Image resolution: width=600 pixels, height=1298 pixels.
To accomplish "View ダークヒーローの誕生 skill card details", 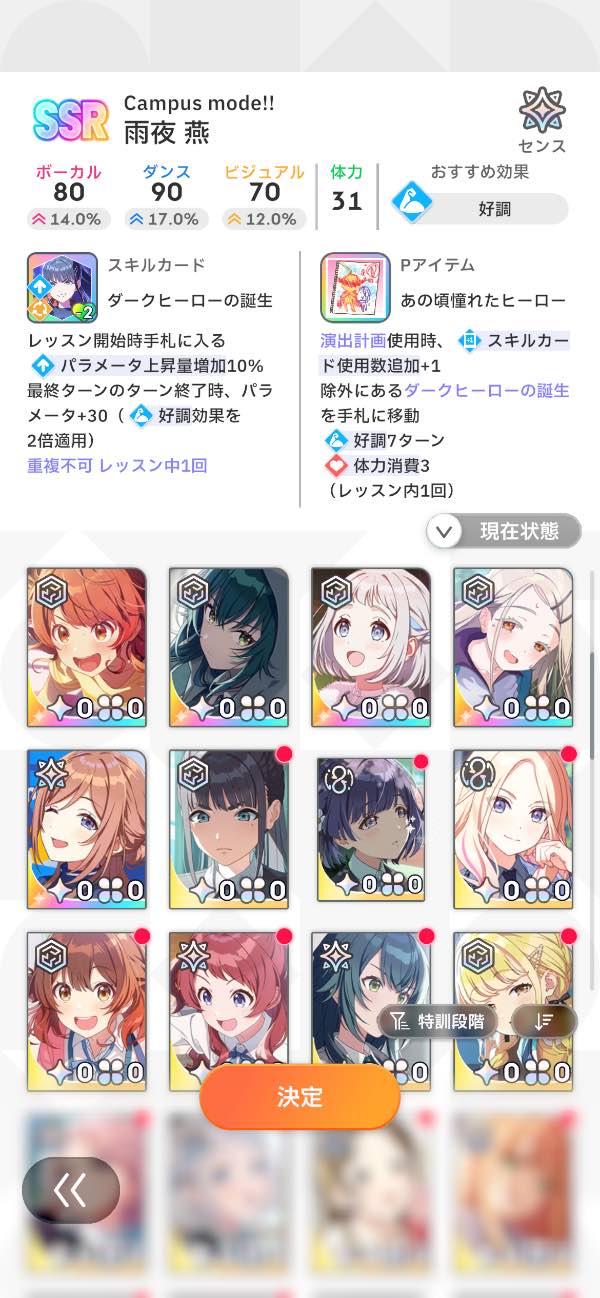I will (62, 287).
